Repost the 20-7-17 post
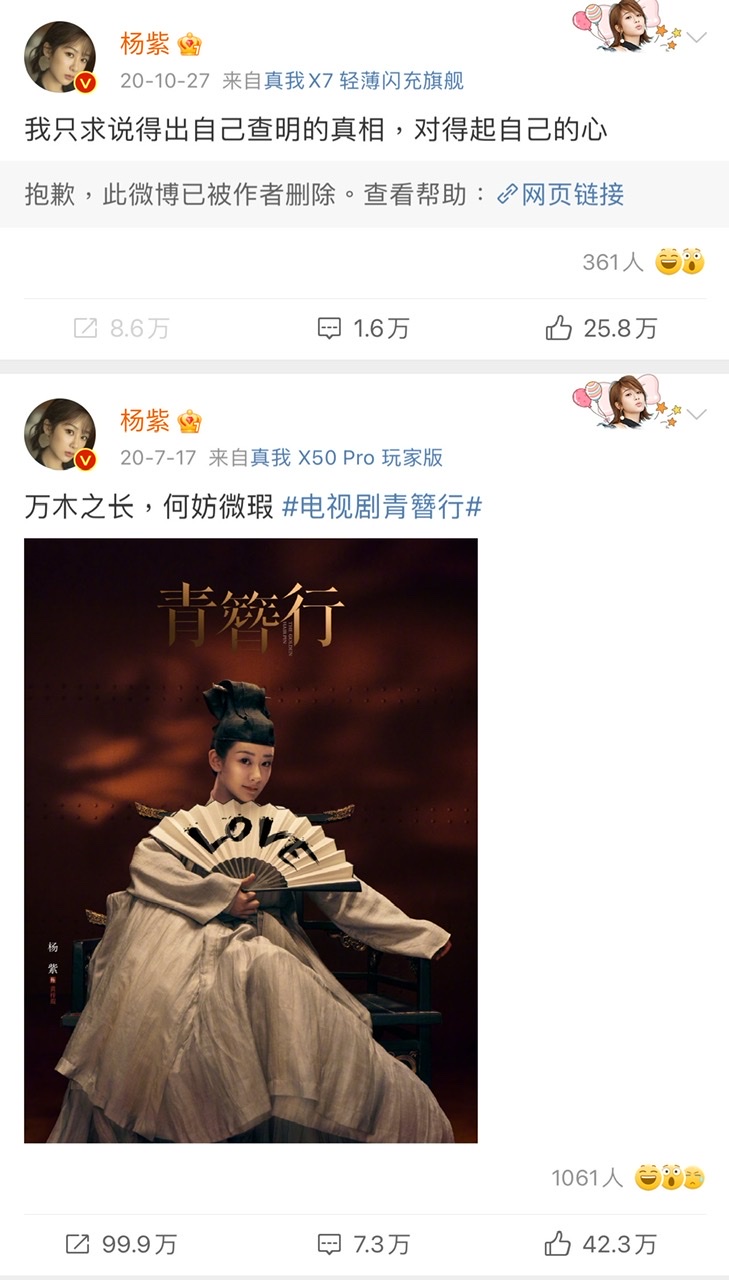729x1280 pixels. coord(121,1244)
